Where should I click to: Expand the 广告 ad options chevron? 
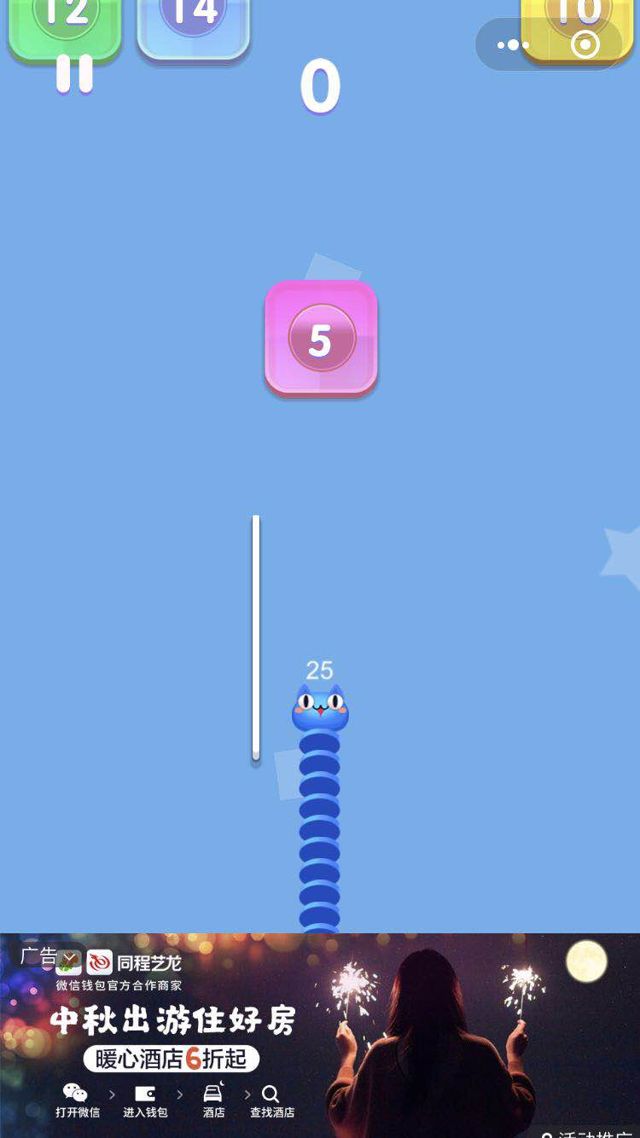tap(69, 958)
